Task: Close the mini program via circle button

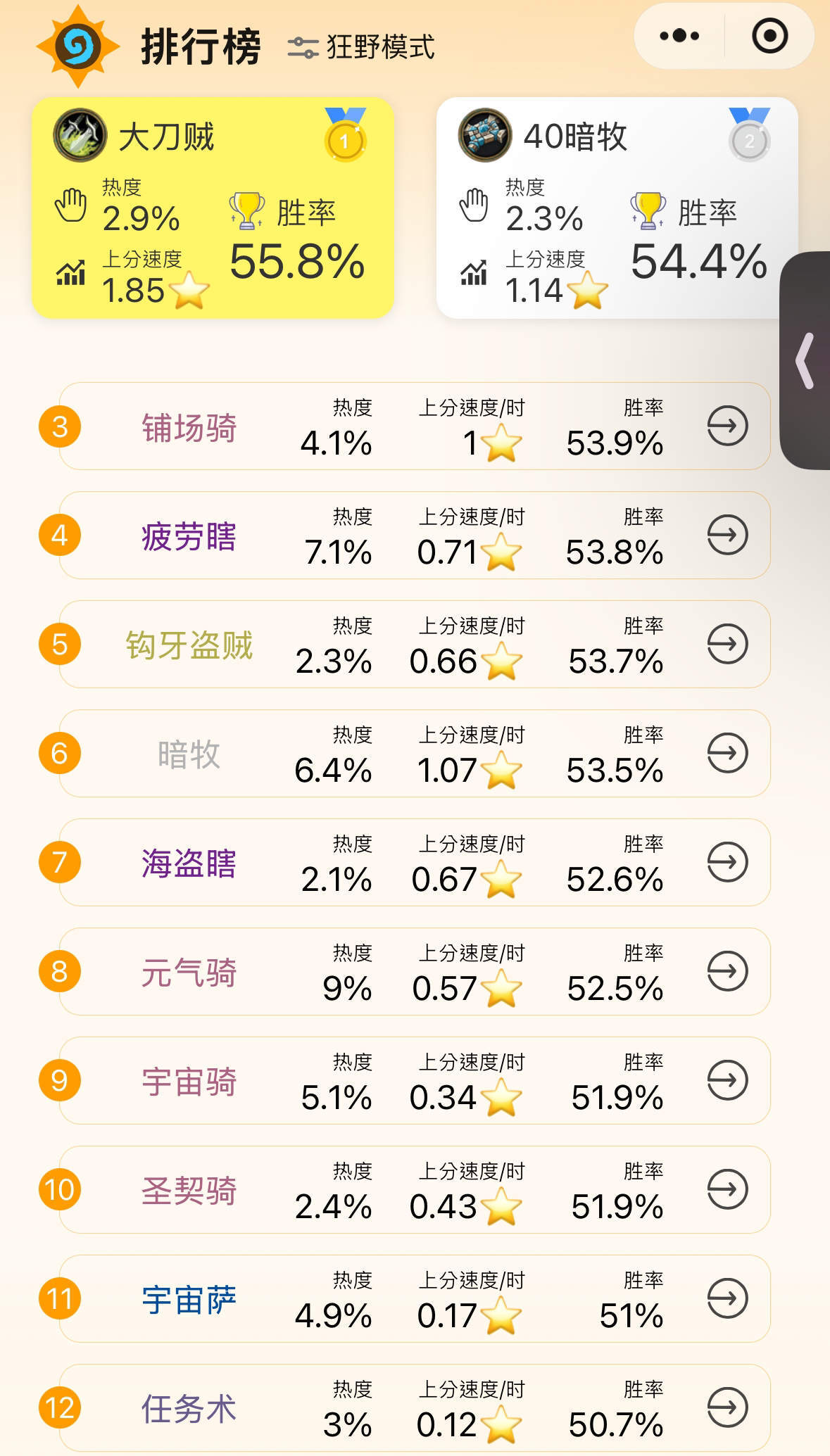Action: pyautogui.click(x=769, y=36)
